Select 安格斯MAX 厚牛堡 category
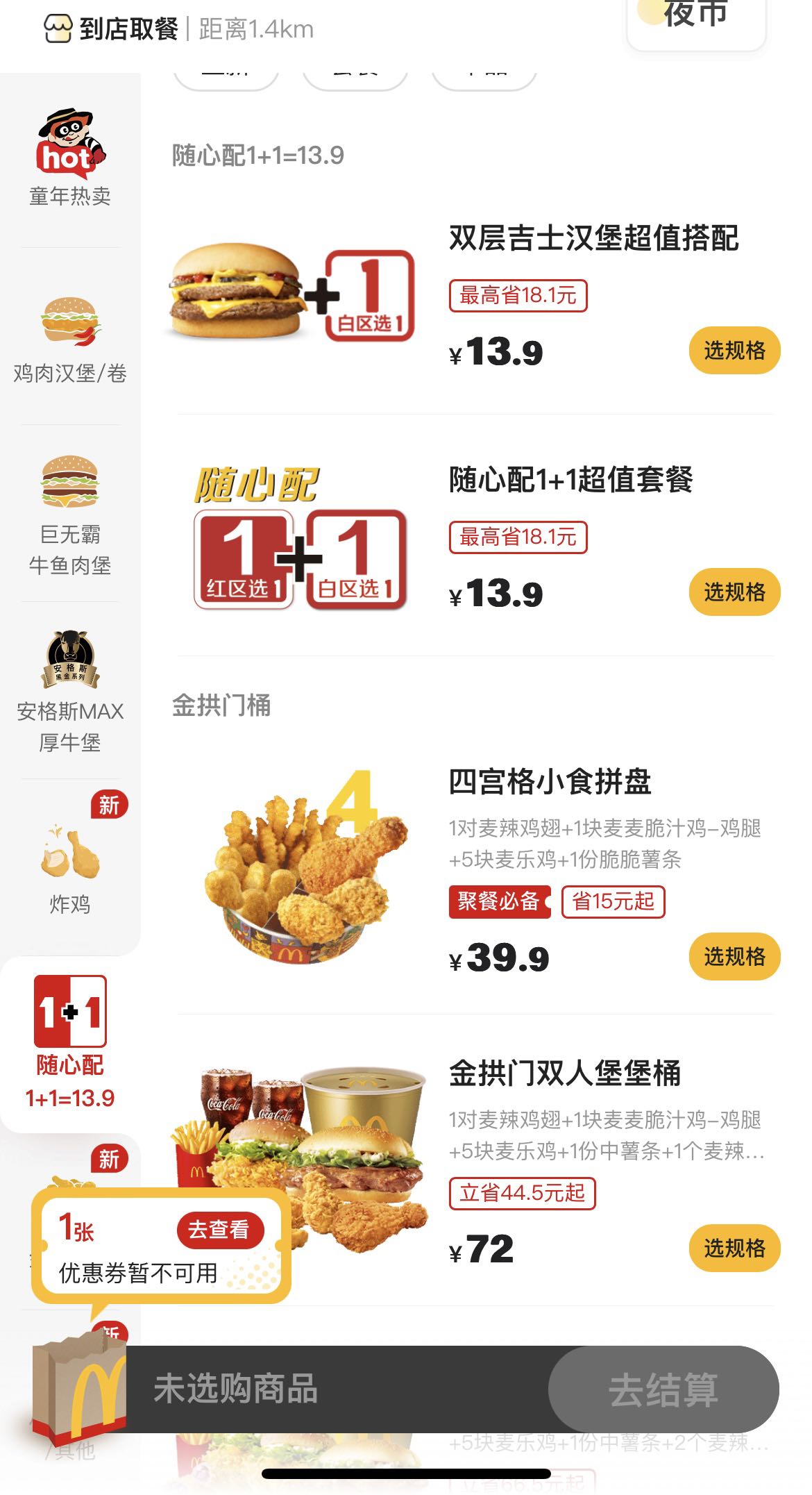This screenshot has width=812, height=1495. tap(70, 692)
